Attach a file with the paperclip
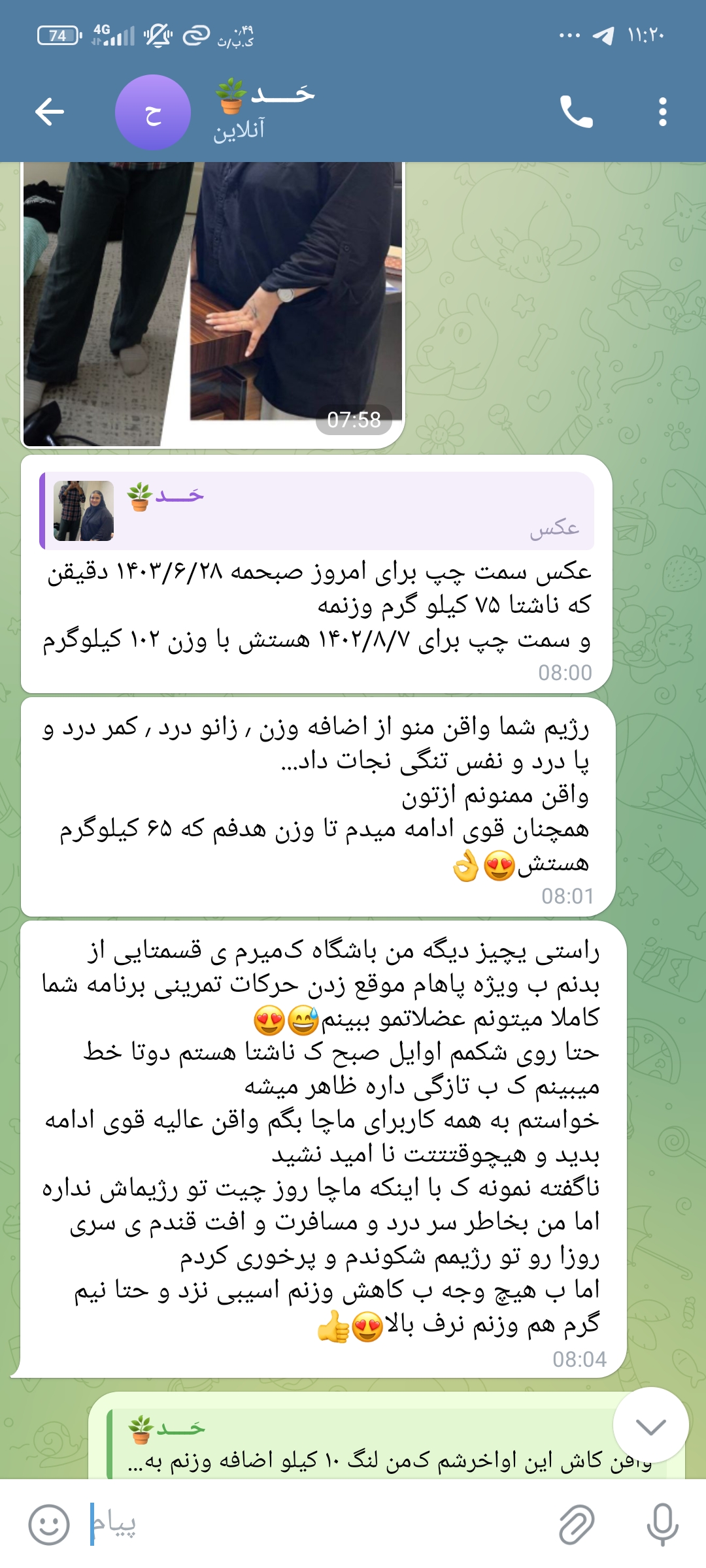Viewport: 706px width, 1568px height. (577, 1525)
